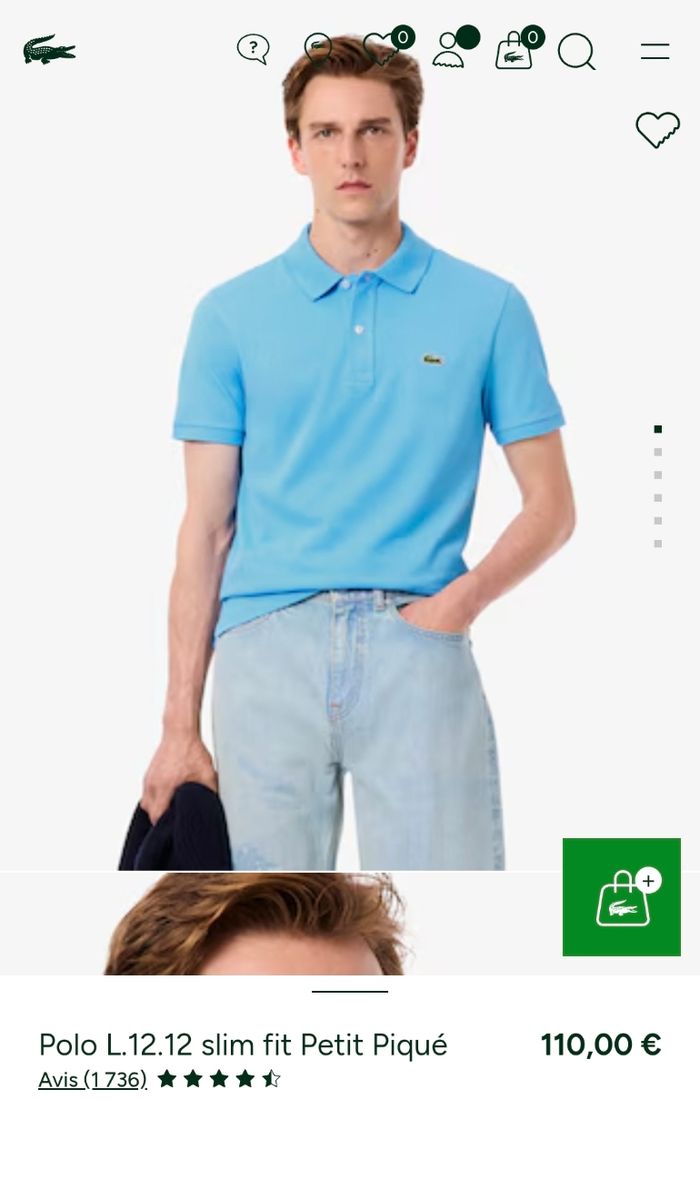Open the Lacoste chat bubble icon
This screenshot has height=1179, width=700.
pyautogui.click(x=318, y=48)
